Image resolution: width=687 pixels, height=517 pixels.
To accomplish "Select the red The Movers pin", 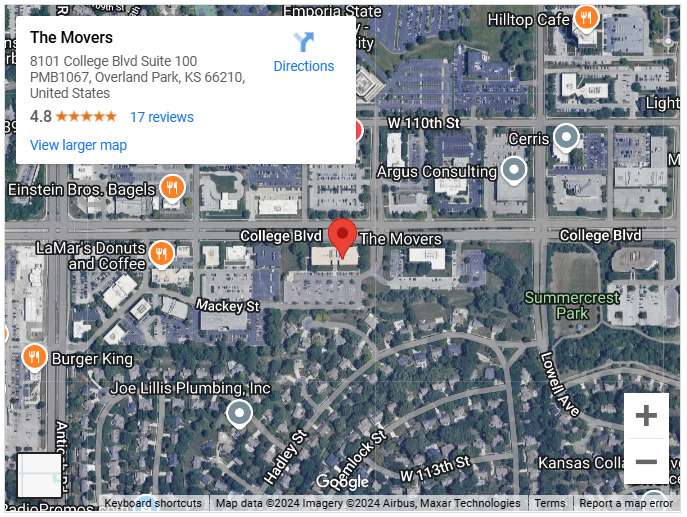I will [343, 238].
